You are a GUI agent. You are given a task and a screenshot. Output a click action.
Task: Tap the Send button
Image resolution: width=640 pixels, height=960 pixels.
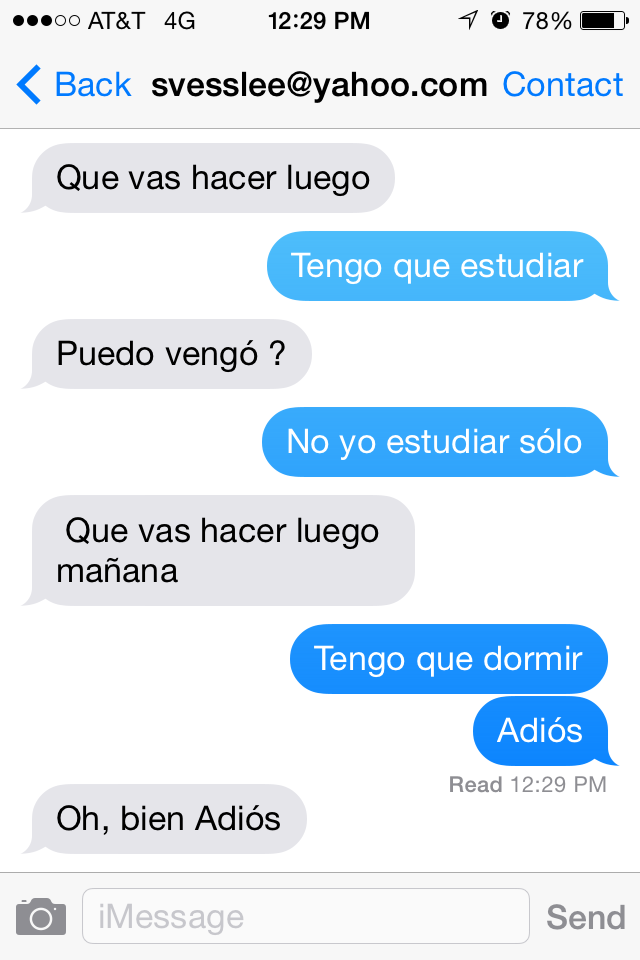pyautogui.click(x=585, y=916)
